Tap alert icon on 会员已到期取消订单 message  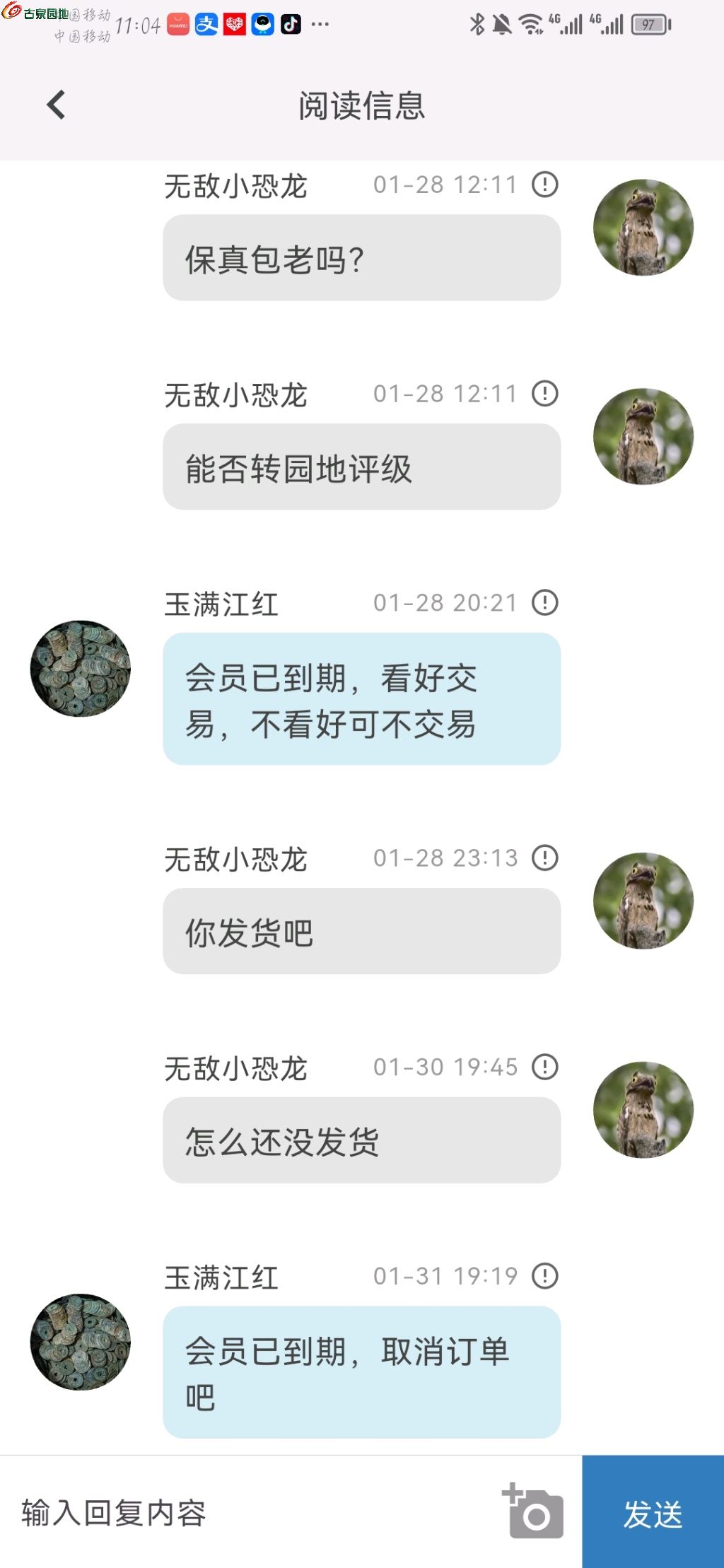[x=544, y=1276]
